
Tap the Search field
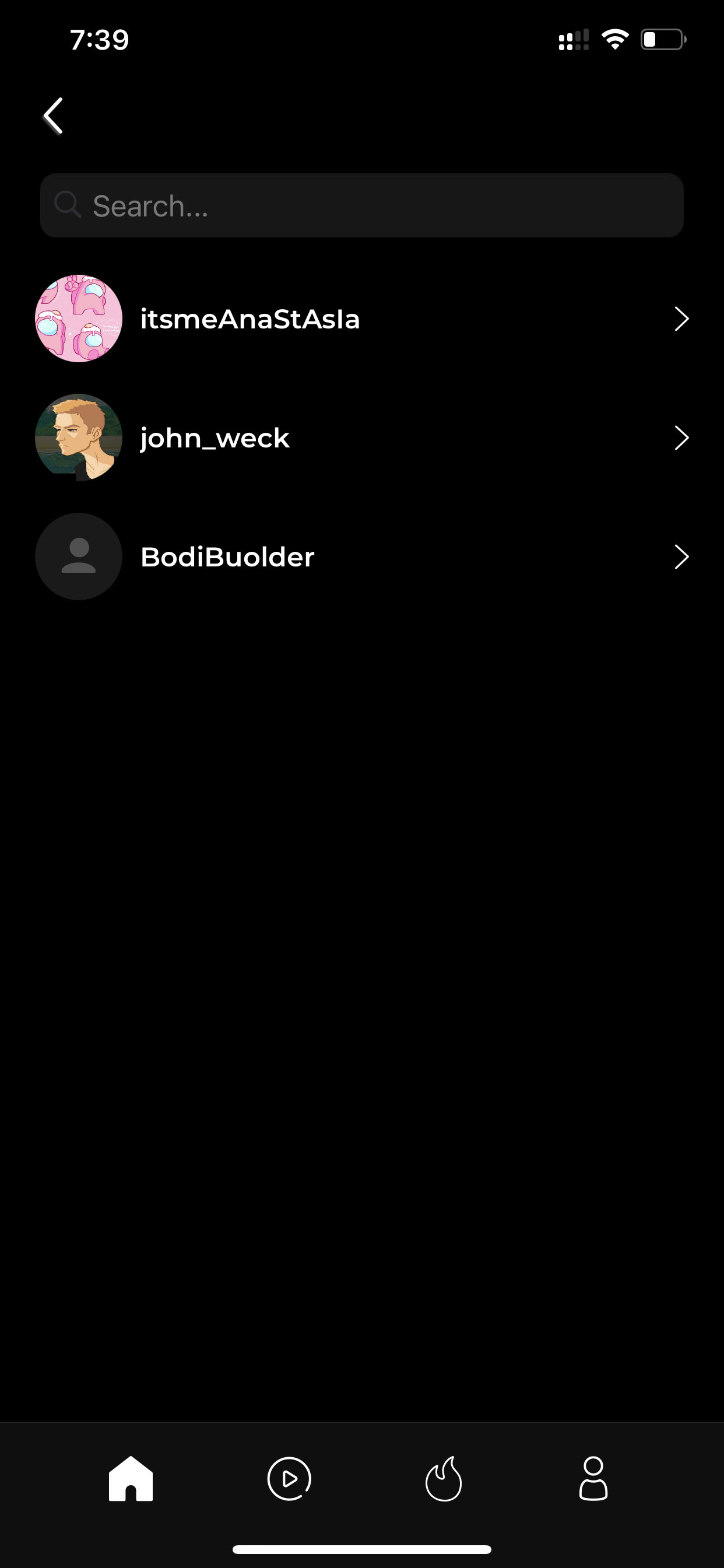(x=362, y=205)
